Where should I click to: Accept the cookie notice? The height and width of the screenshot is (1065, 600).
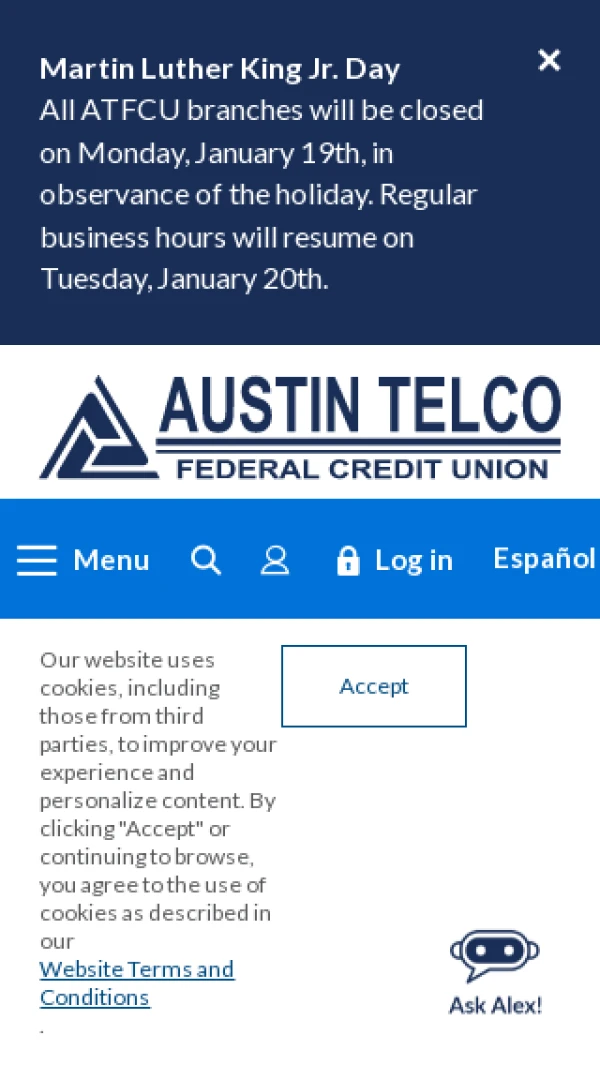click(x=374, y=686)
